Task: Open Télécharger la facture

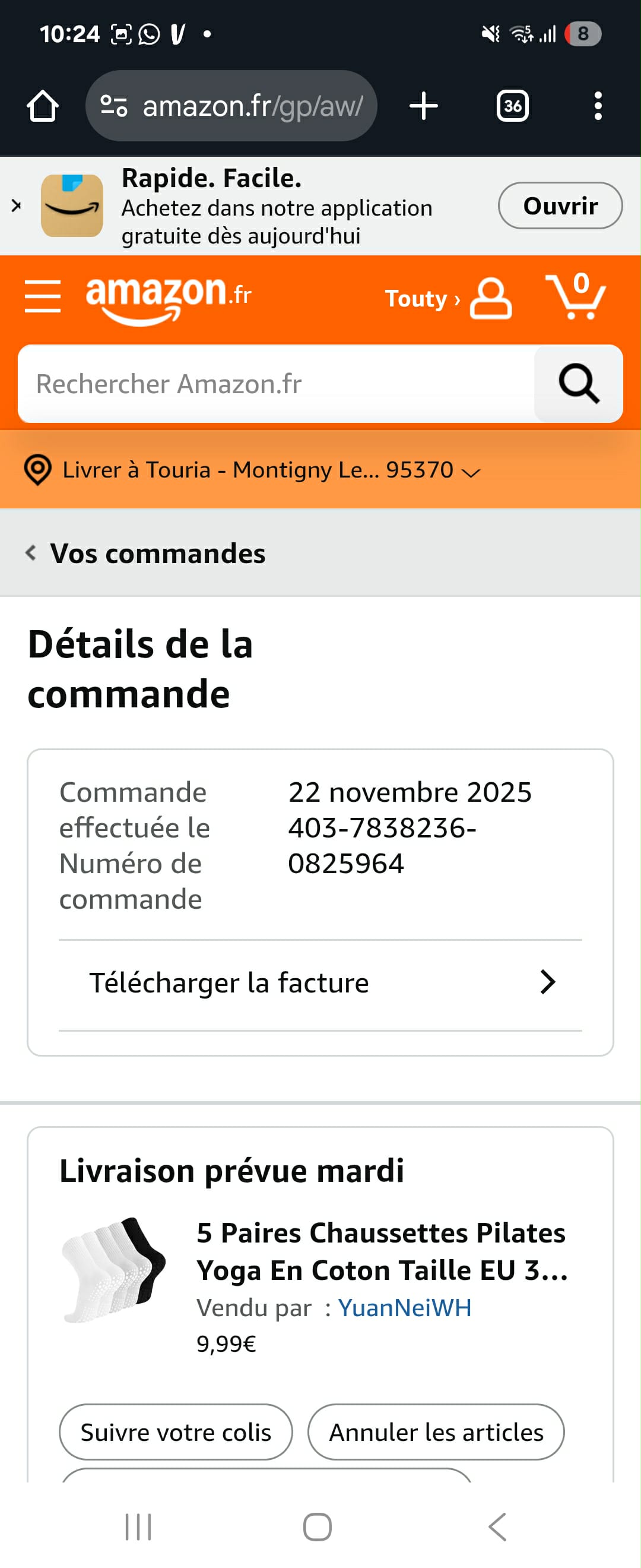Action: coord(320,982)
